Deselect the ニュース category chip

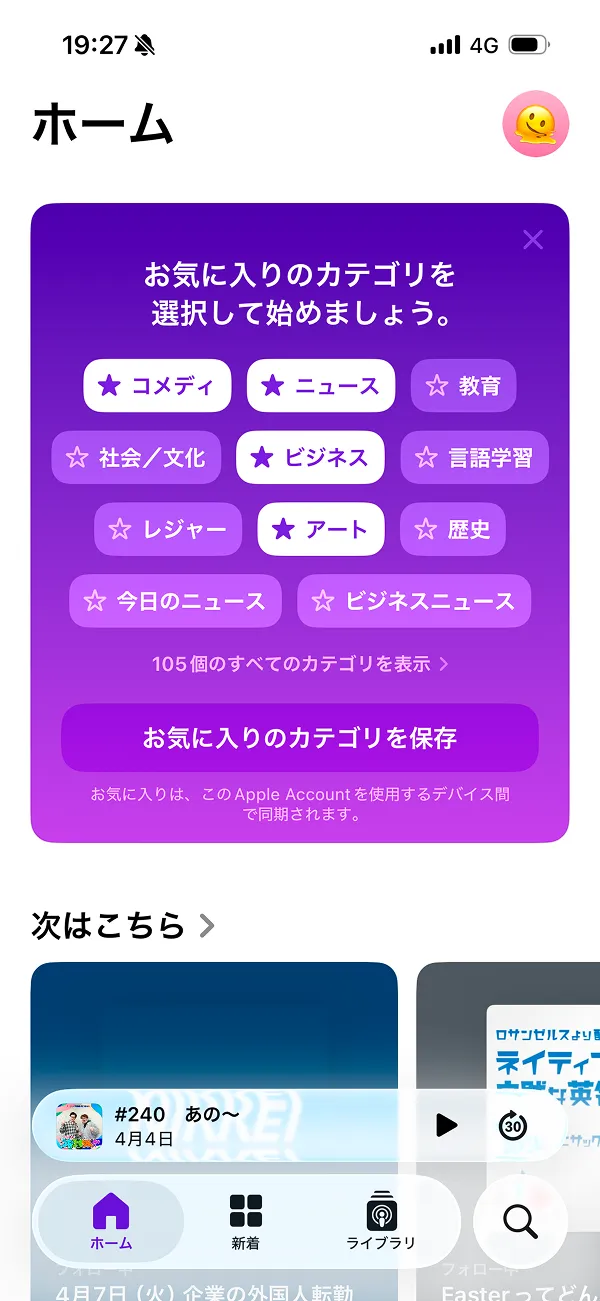click(321, 386)
